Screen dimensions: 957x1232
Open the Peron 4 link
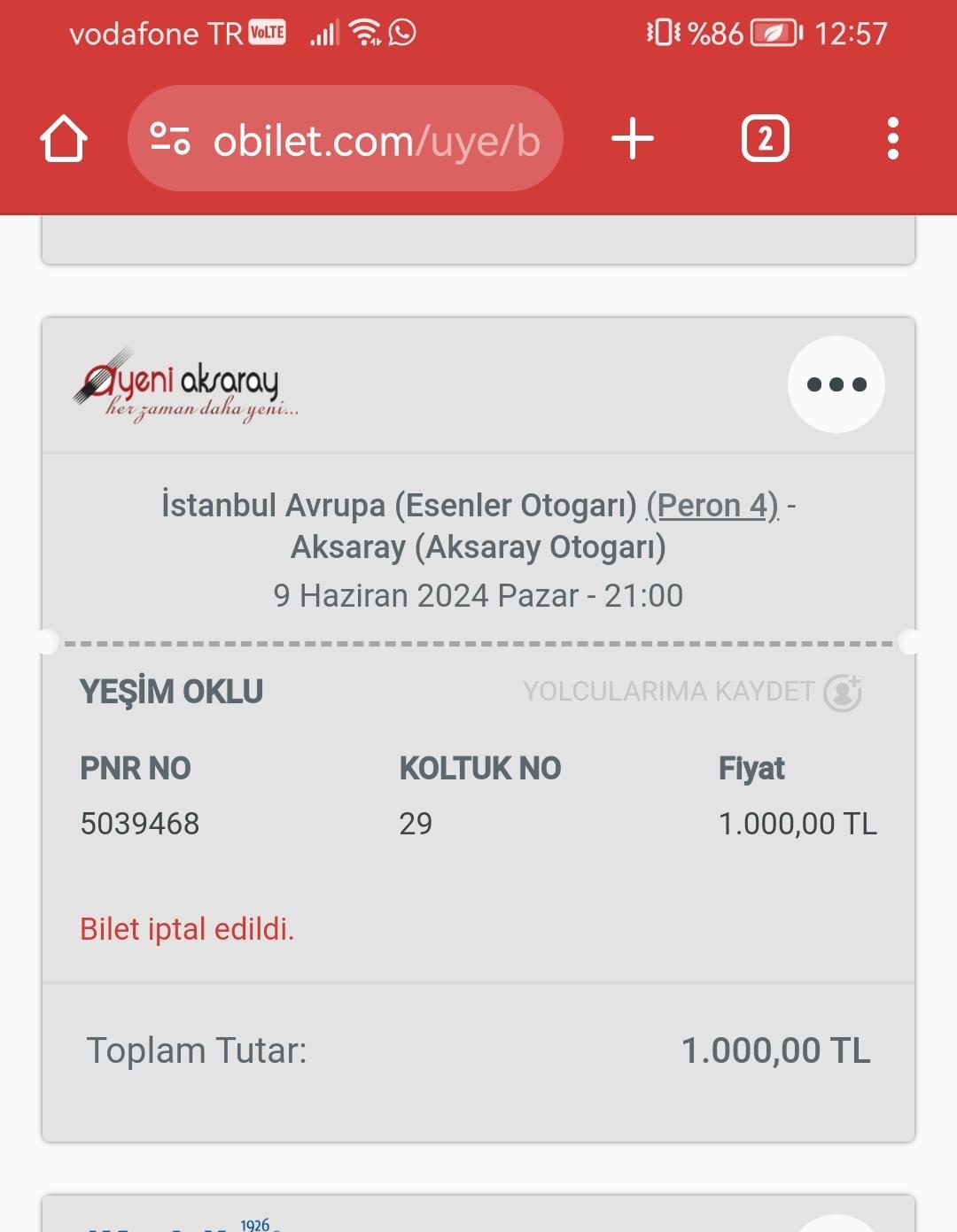(712, 506)
